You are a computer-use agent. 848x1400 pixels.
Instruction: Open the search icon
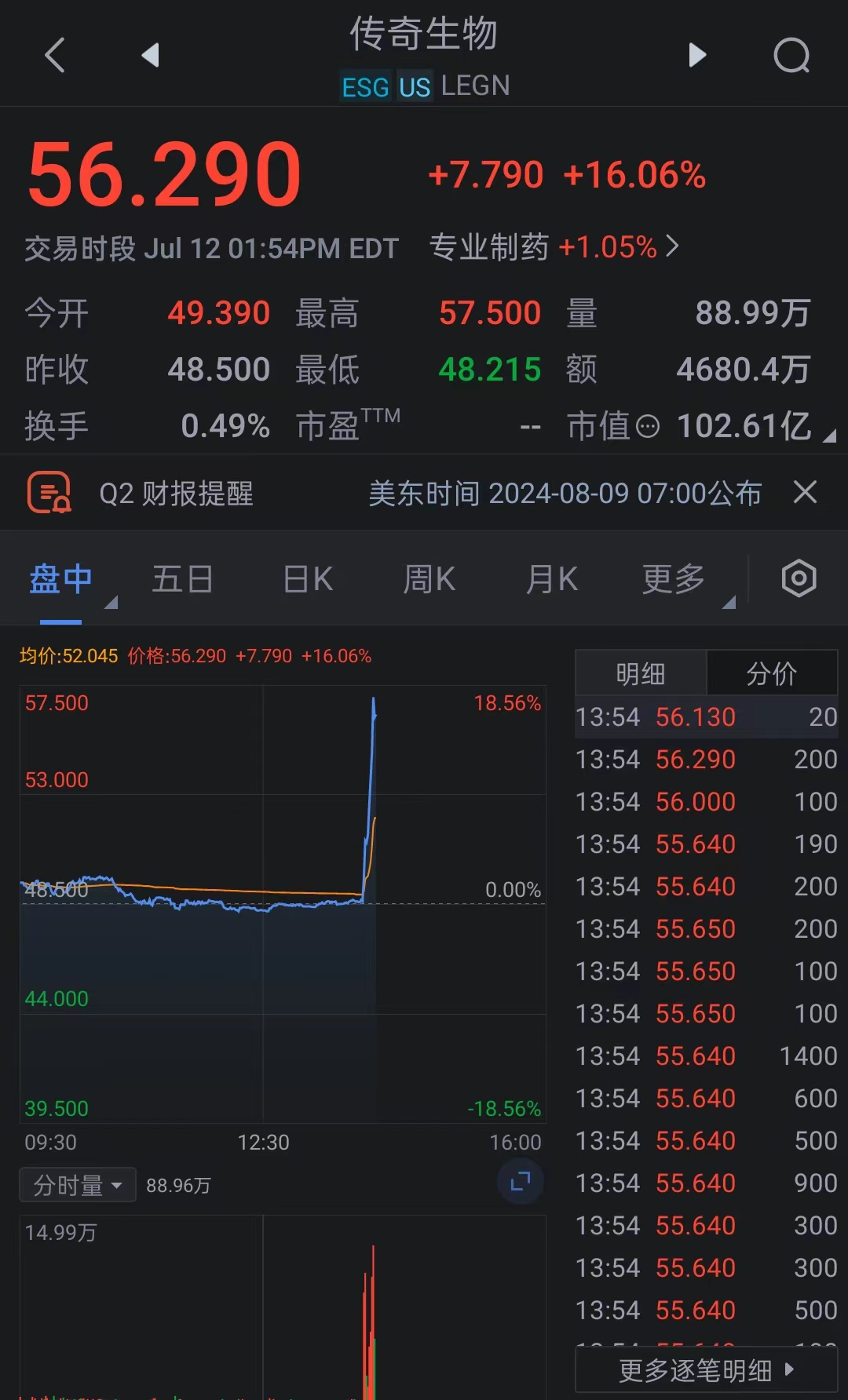[791, 55]
